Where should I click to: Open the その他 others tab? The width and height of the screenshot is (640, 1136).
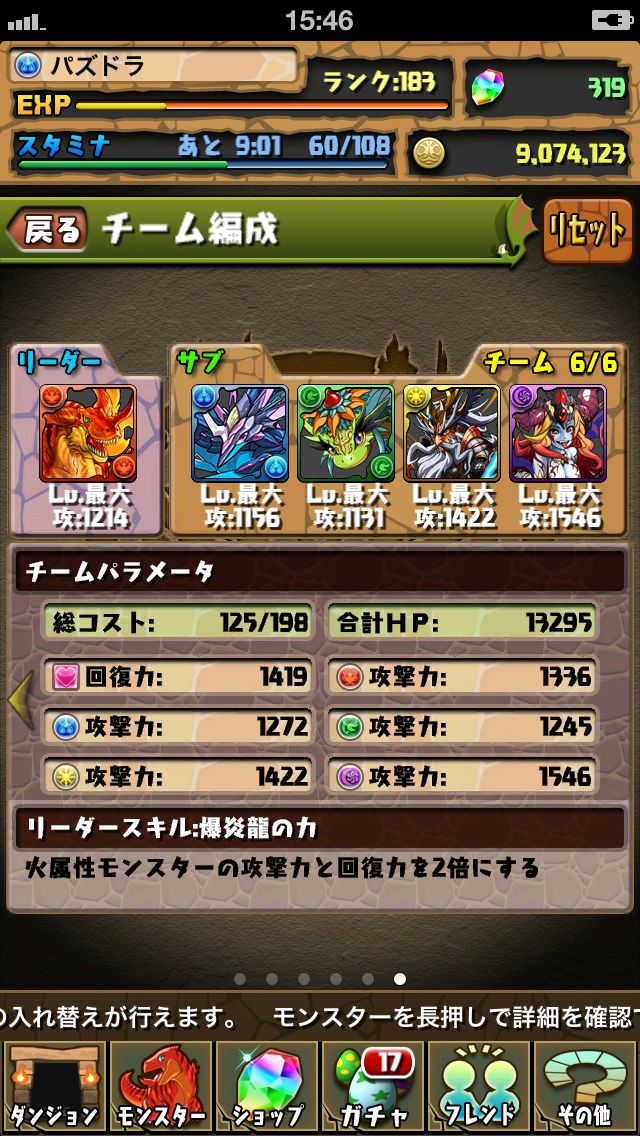(586, 1086)
